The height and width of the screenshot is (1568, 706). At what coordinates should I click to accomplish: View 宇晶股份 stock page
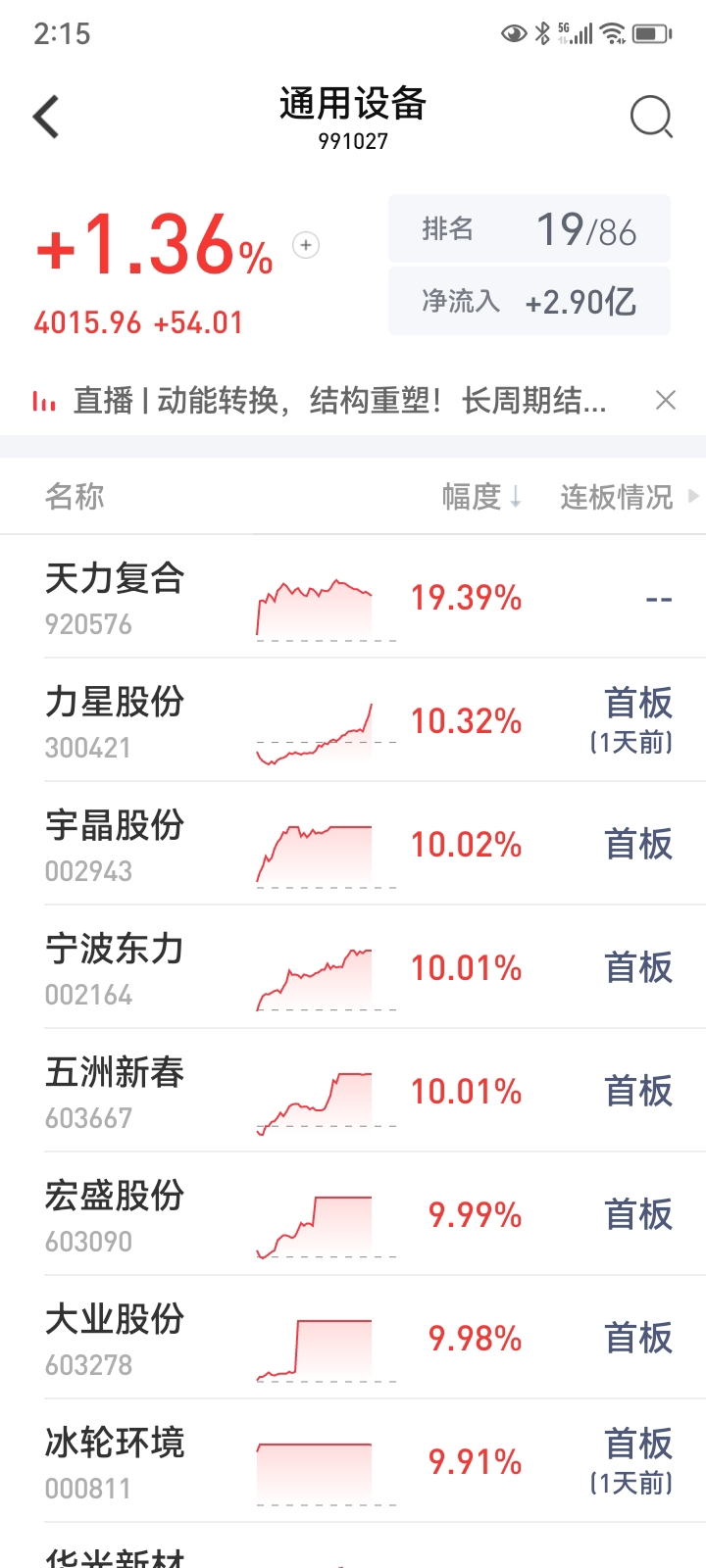pyautogui.click(x=115, y=844)
